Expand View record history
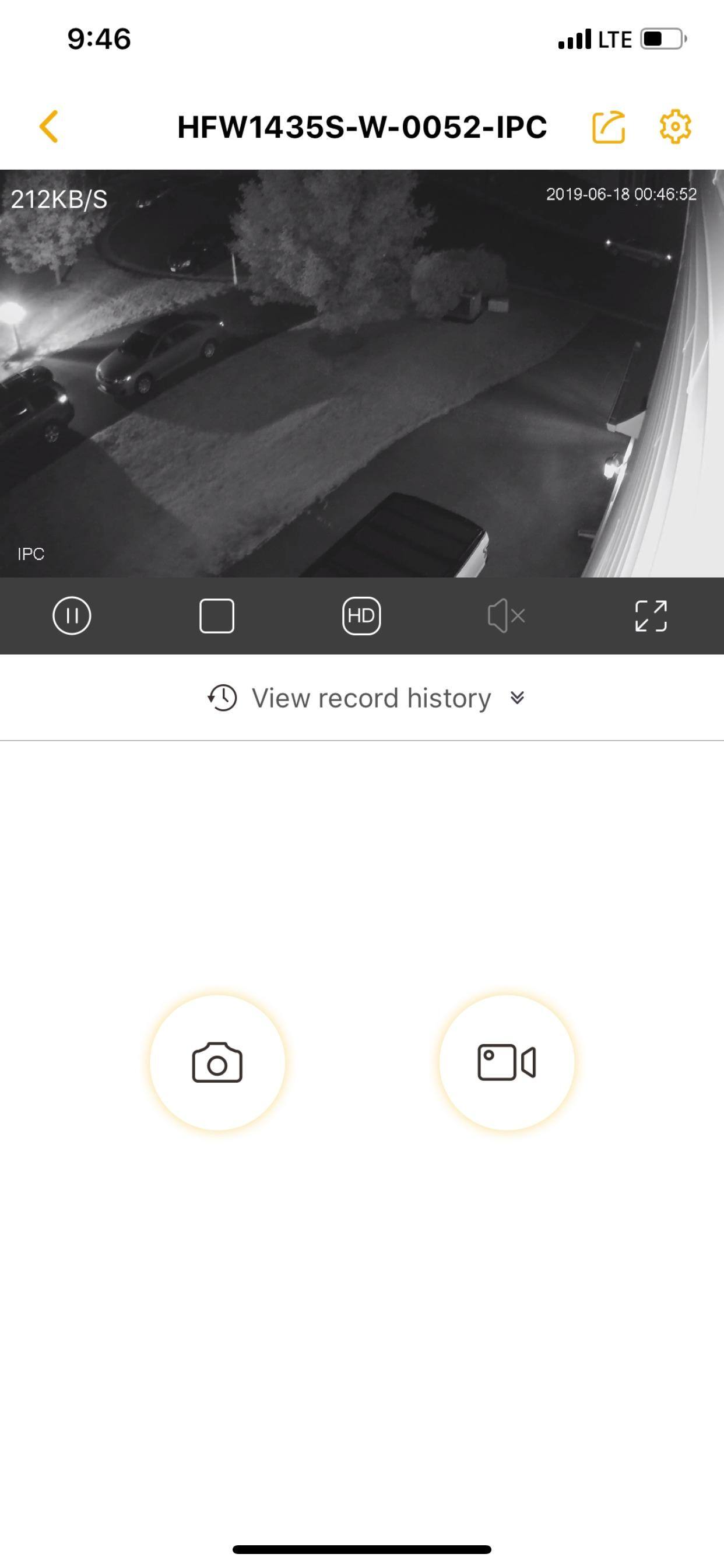This screenshot has width=724, height=1568. pyautogui.click(x=365, y=698)
